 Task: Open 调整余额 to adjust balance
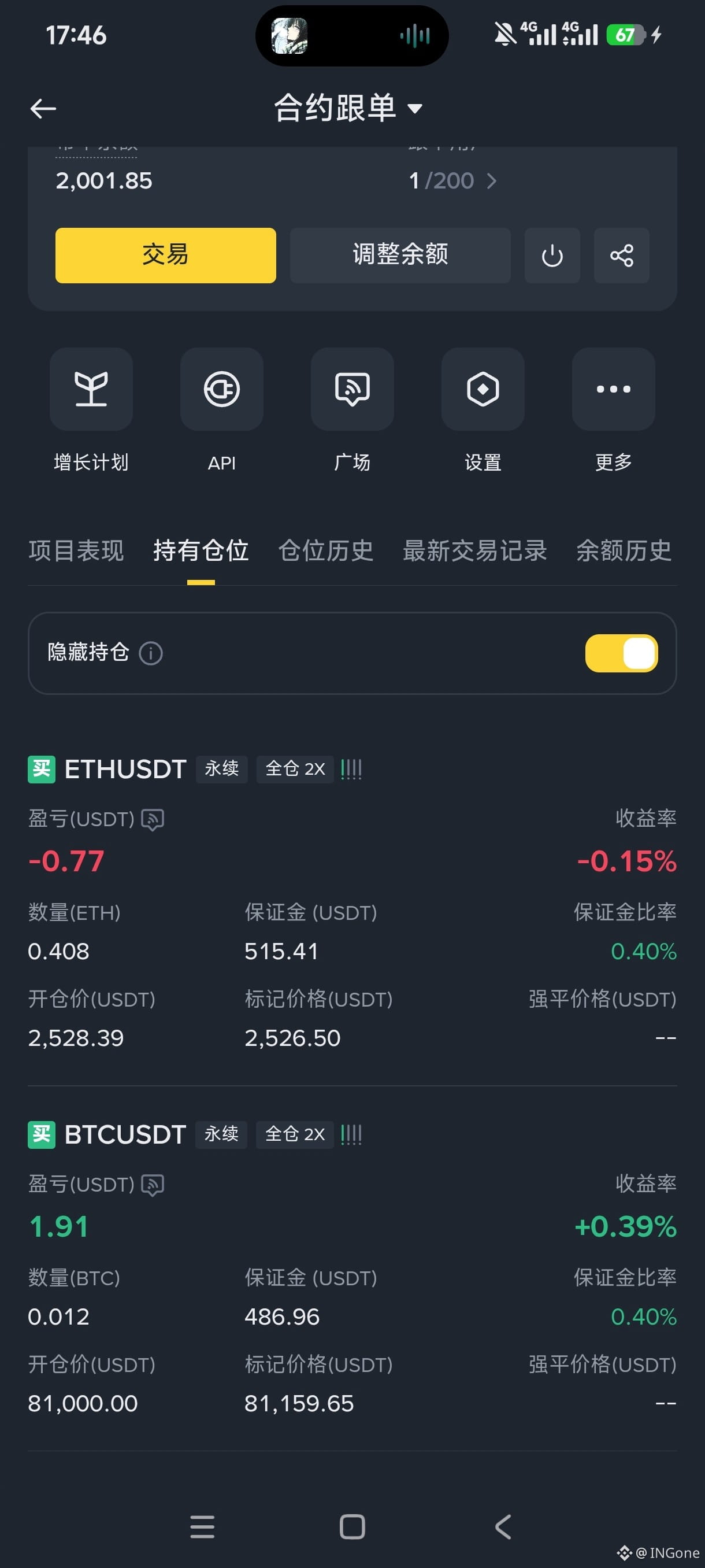400,255
